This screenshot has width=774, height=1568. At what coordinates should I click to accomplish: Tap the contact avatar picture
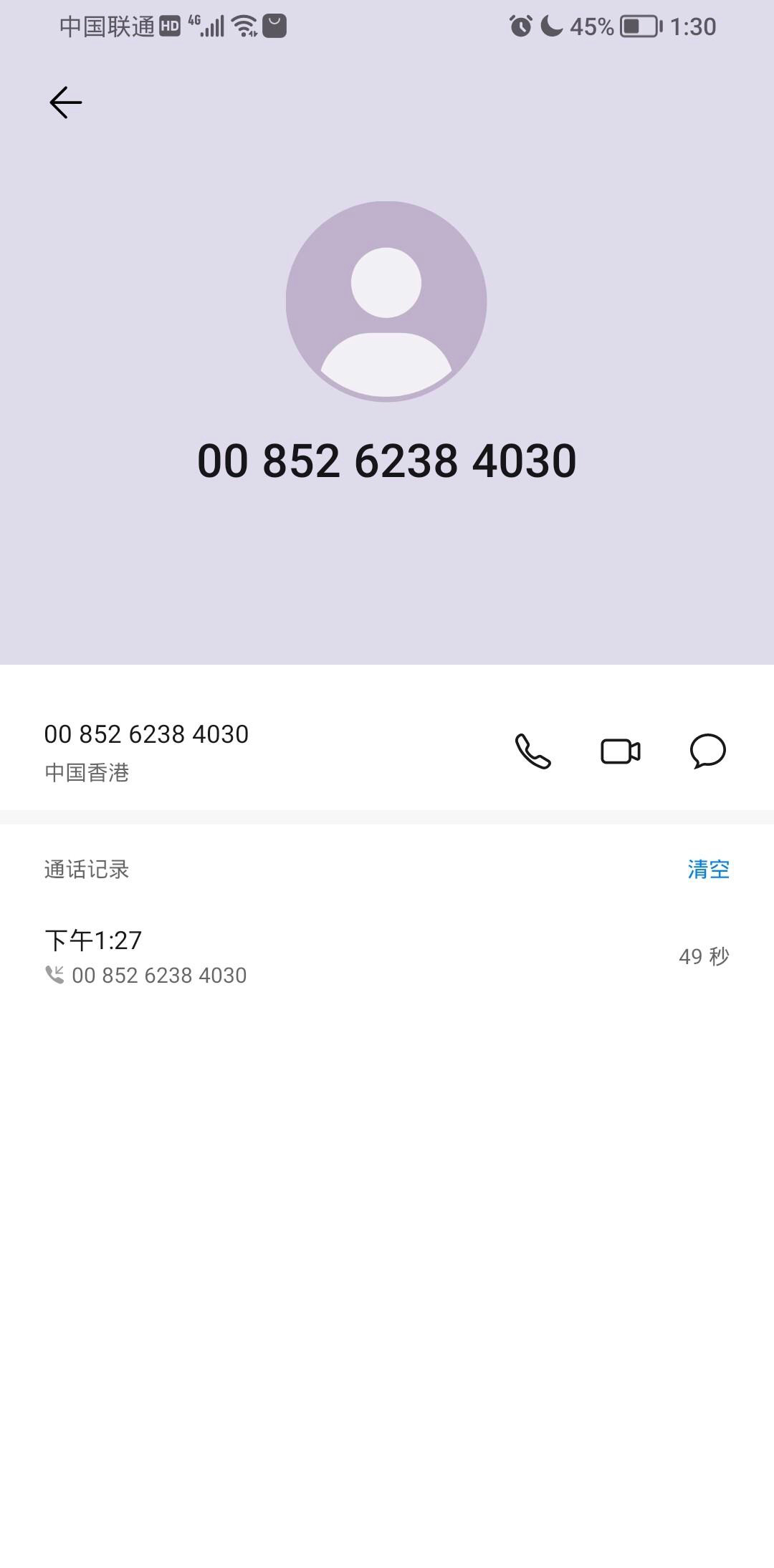pyautogui.click(x=386, y=302)
